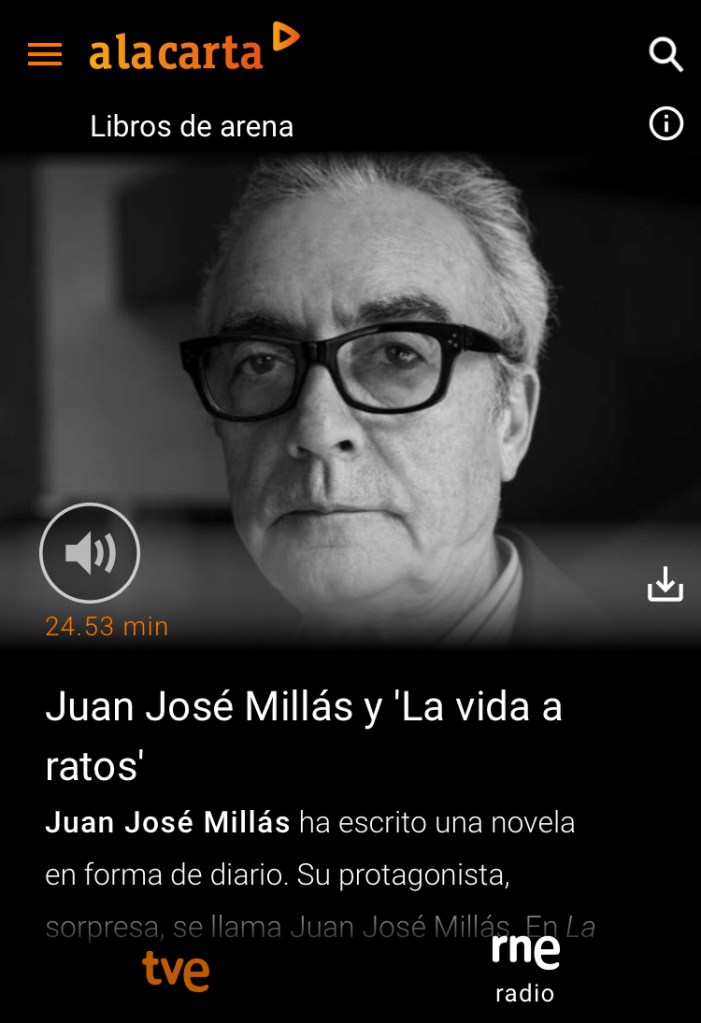Open the search icon
This screenshot has height=1023, width=701.
[666, 54]
